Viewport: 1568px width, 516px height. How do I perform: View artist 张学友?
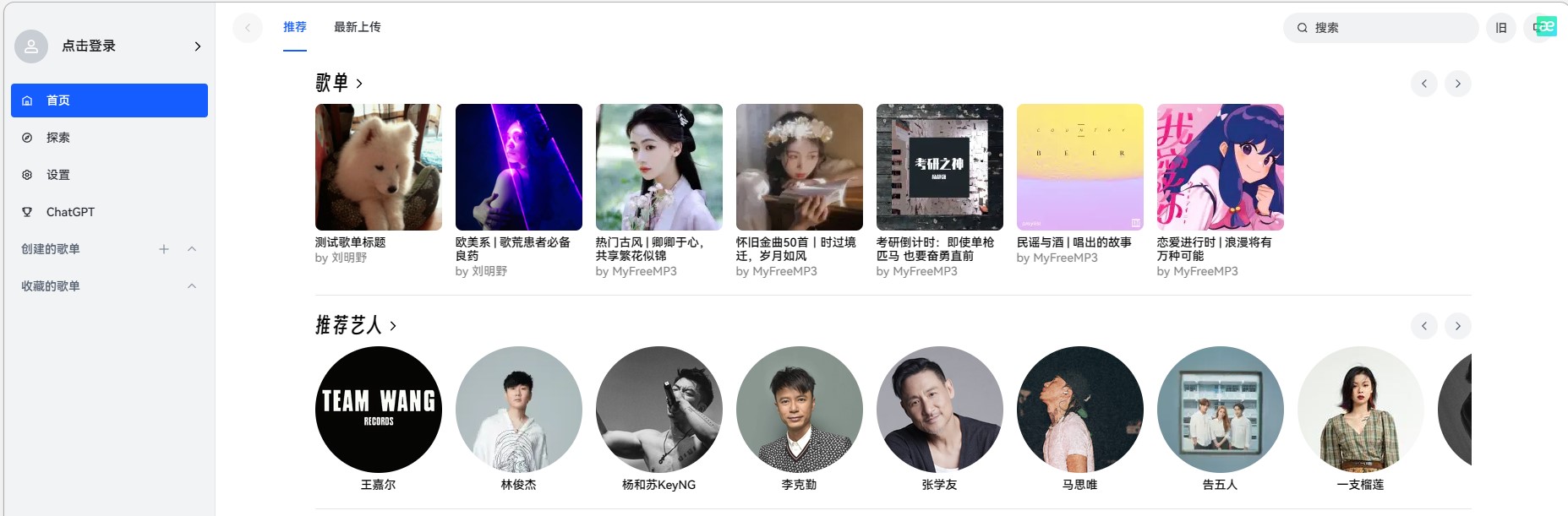click(939, 410)
